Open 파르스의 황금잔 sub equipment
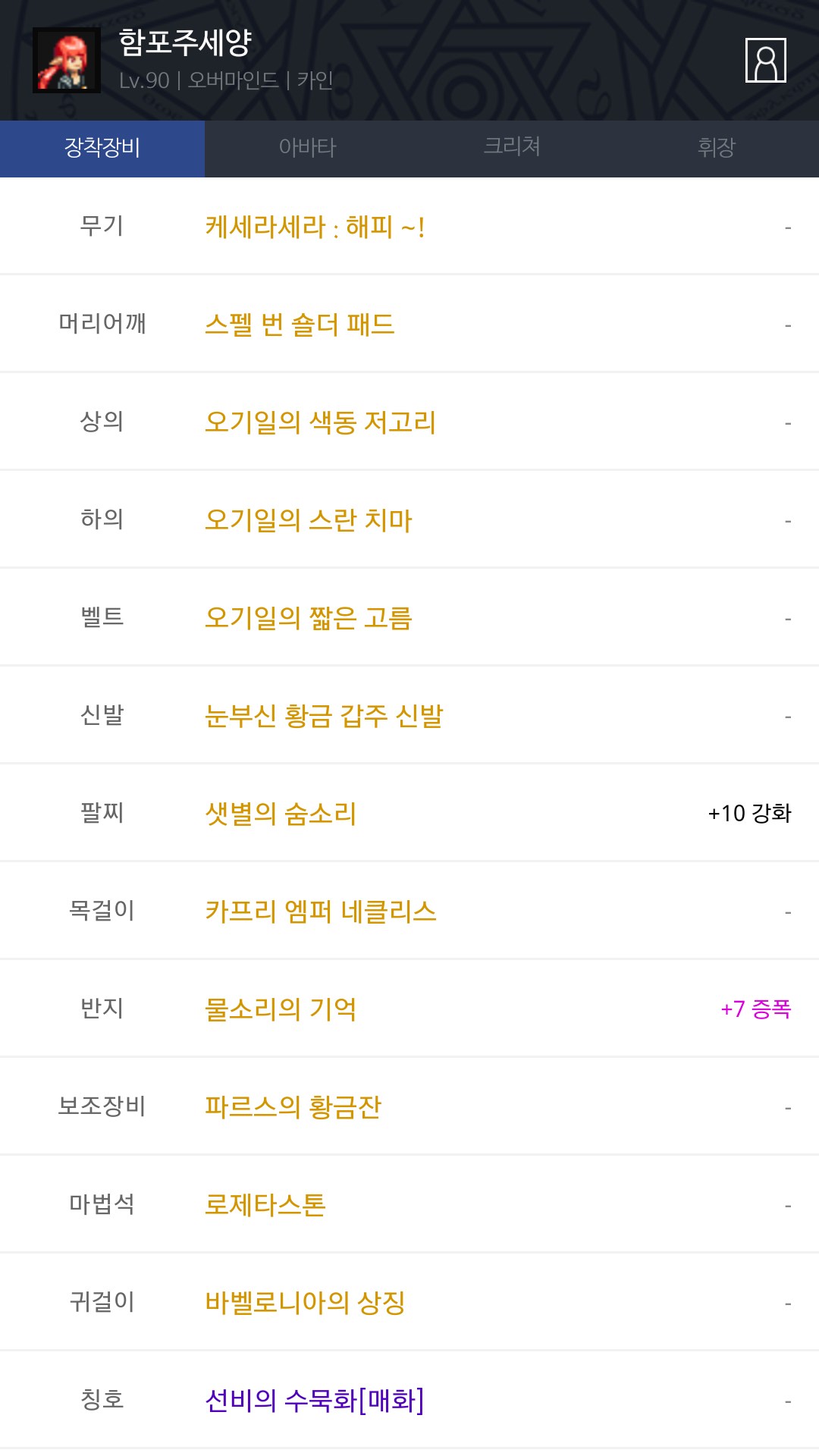The width and height of the screenshot is (819, 1456). [293, 1107]
